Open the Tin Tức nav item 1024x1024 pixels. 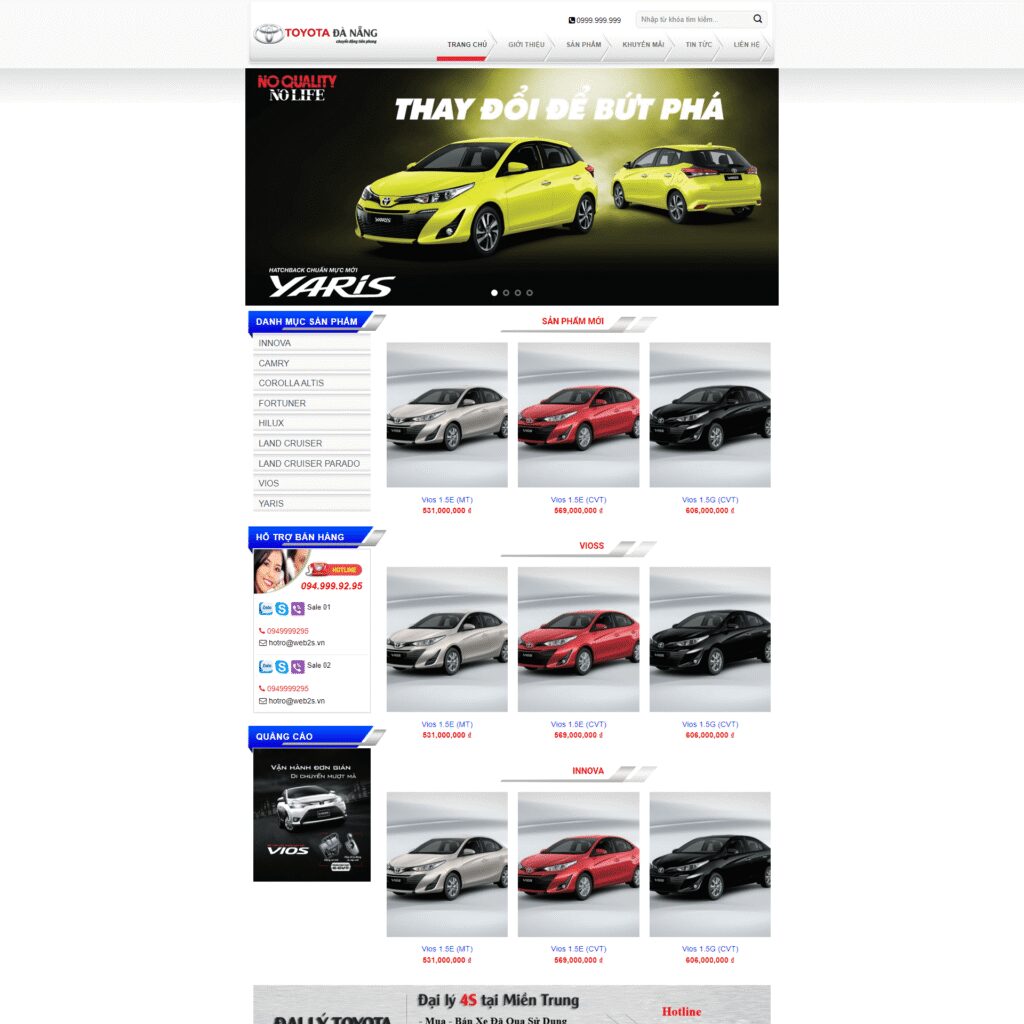point(698,45)
